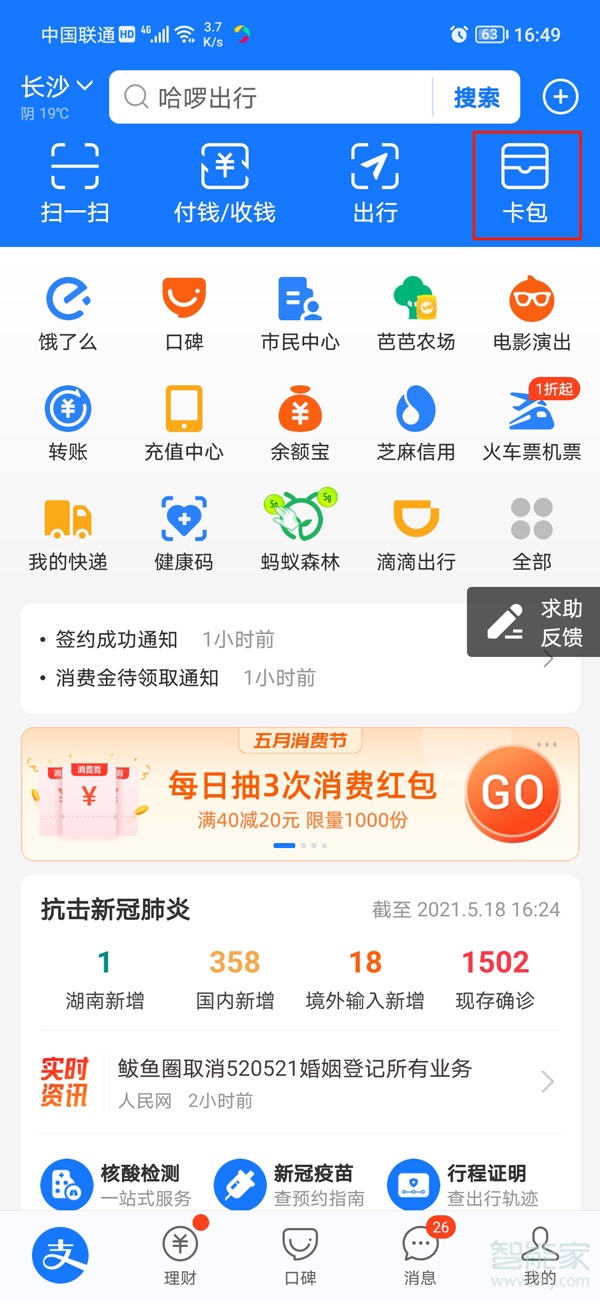Open 健康码 health code
This screenshot has width=600, height=1300.
pyautogui.click(x=184, y=534)
